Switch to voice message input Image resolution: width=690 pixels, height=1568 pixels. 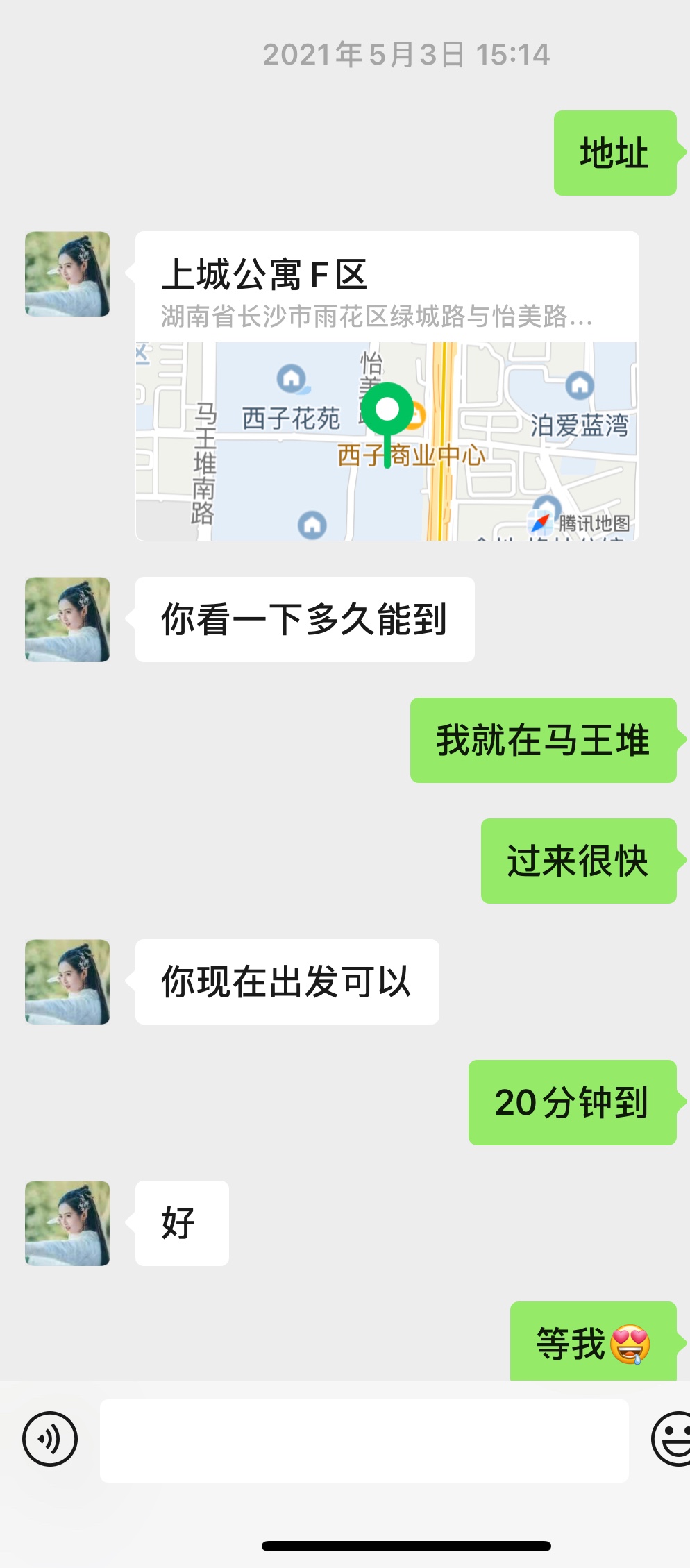pyautogui.click(x=50, y=1439)
